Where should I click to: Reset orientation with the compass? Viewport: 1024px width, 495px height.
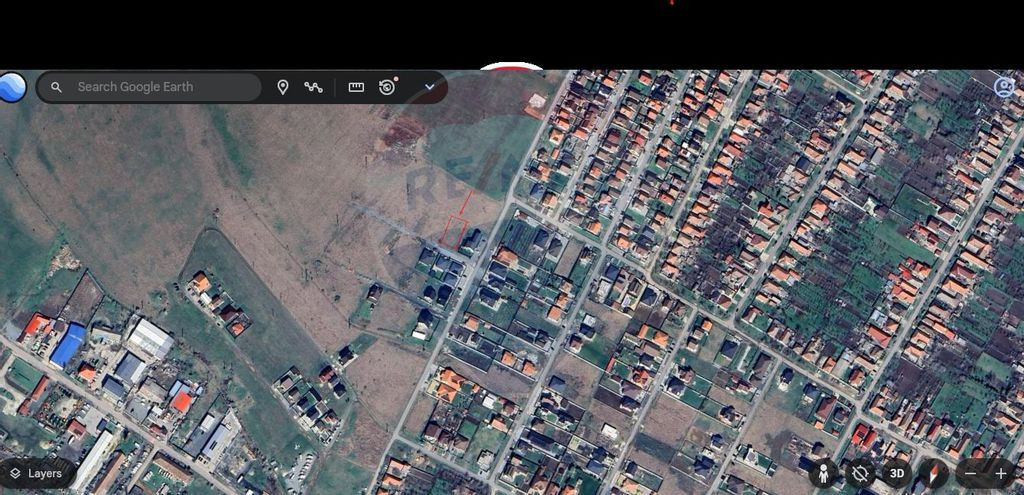[934, 473]
